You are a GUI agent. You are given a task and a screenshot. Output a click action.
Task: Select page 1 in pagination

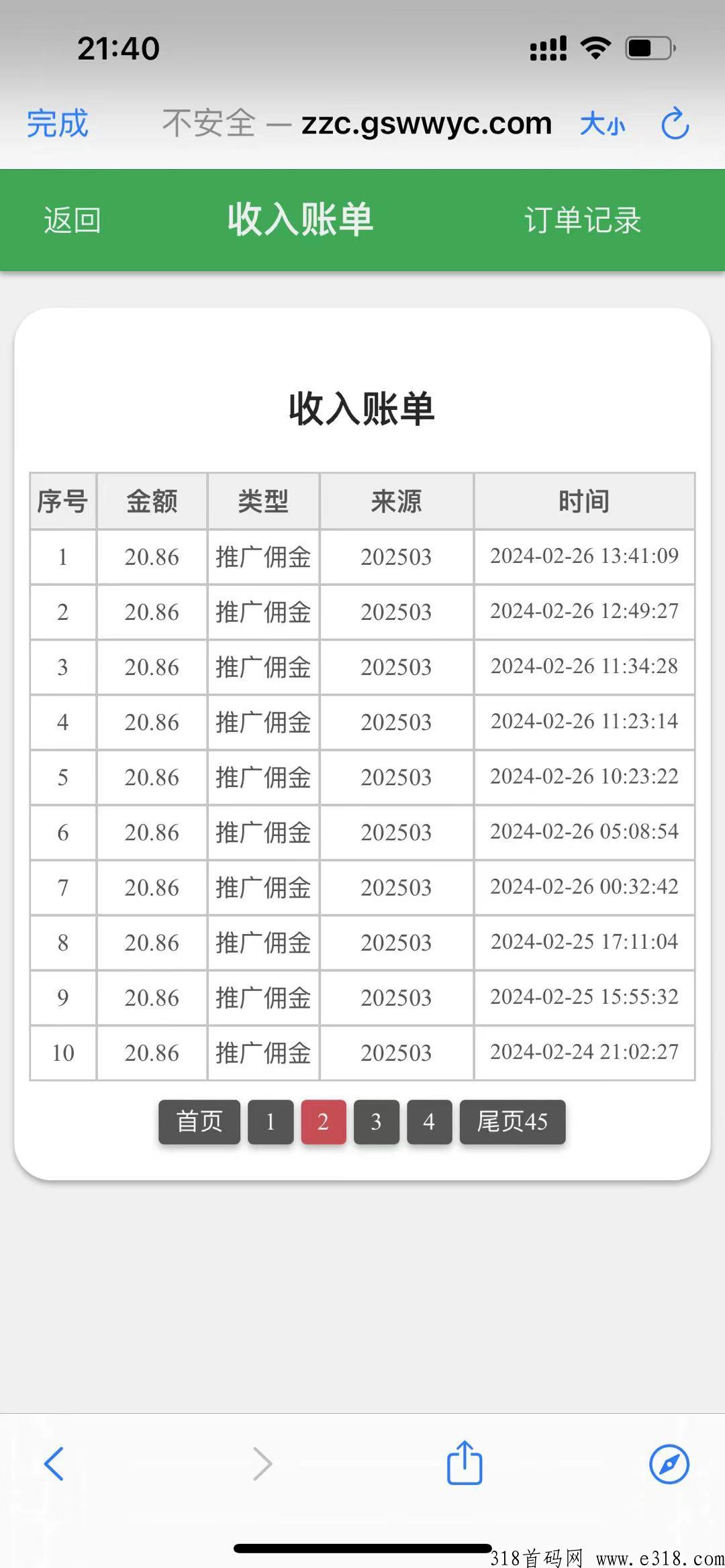271,1122
